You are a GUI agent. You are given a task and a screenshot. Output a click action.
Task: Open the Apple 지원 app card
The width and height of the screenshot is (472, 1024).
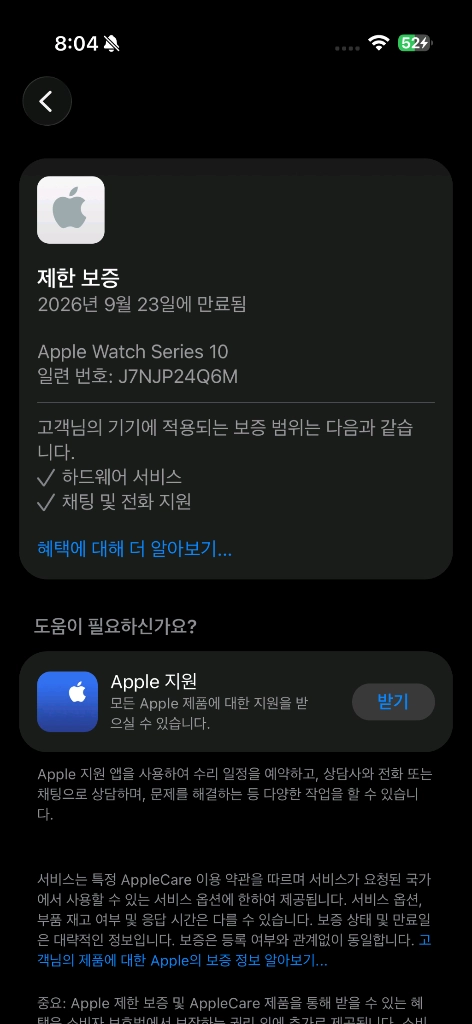point(236,701)
